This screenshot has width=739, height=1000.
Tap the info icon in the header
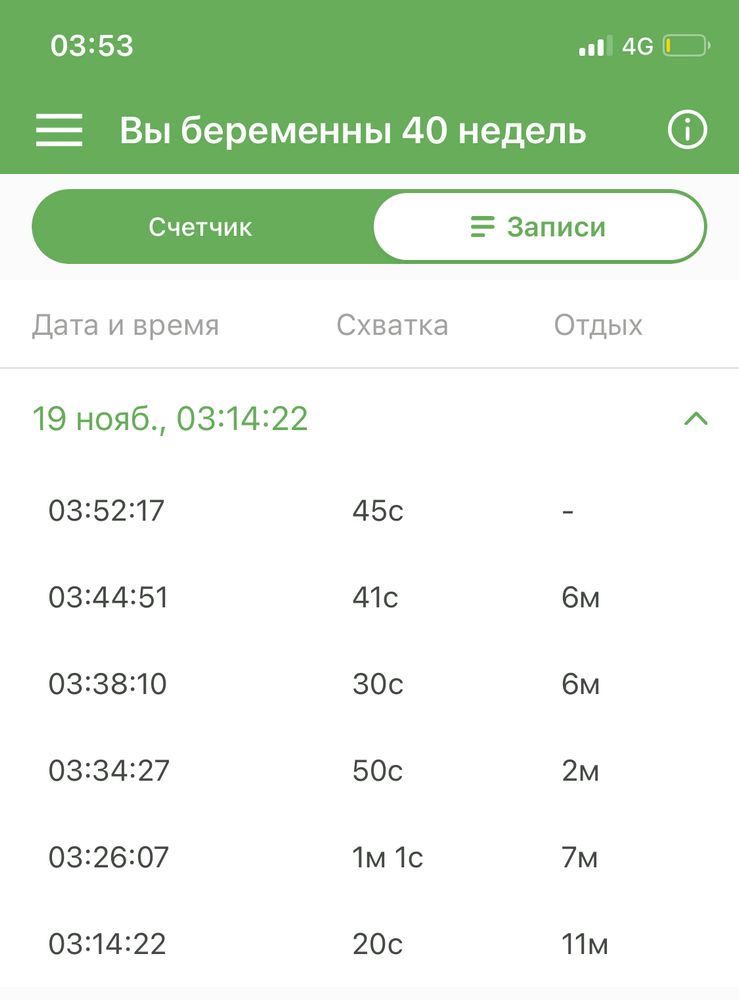click(686, 129)
